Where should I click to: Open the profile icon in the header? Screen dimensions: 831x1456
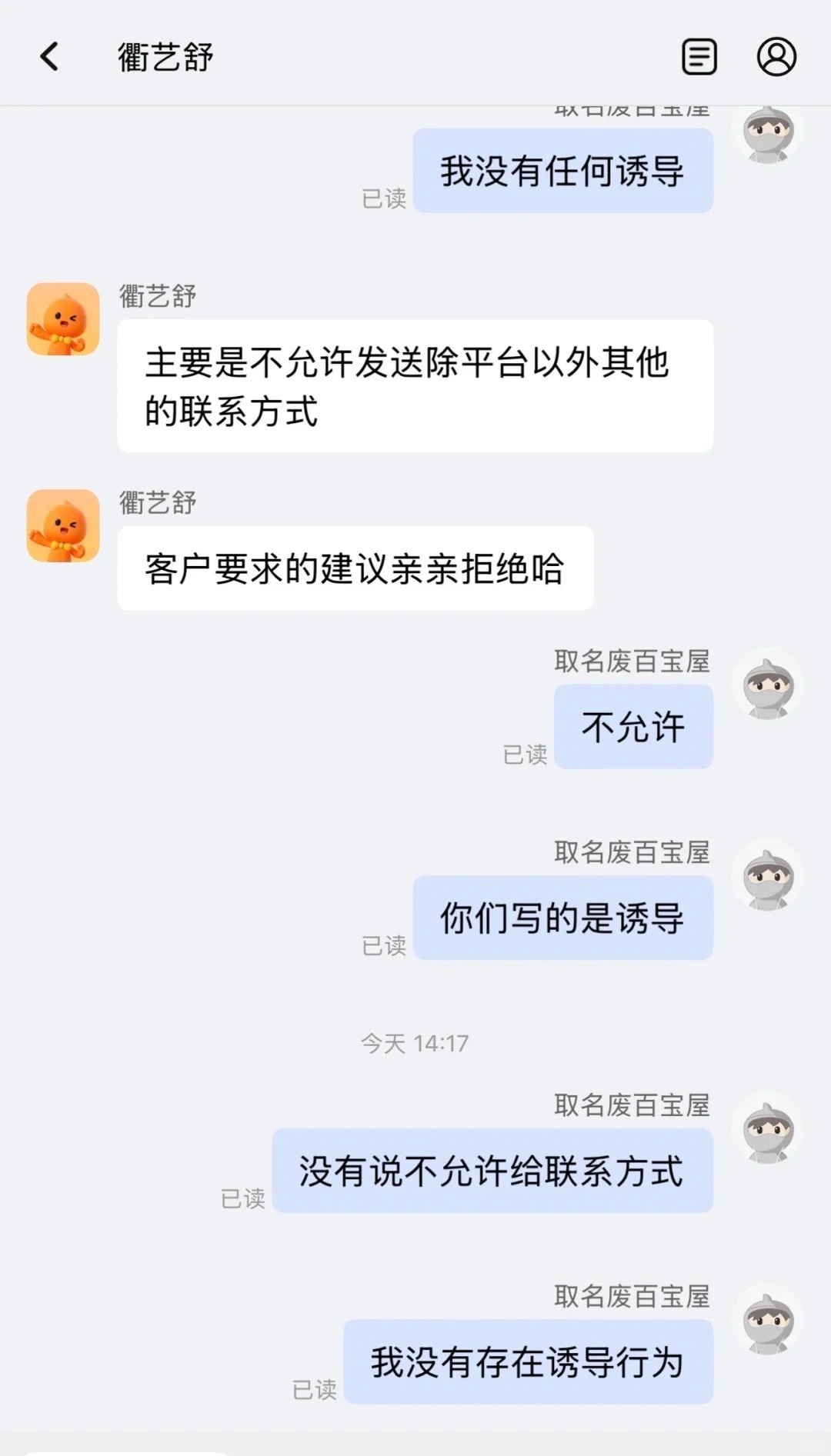tap(776, 57)
